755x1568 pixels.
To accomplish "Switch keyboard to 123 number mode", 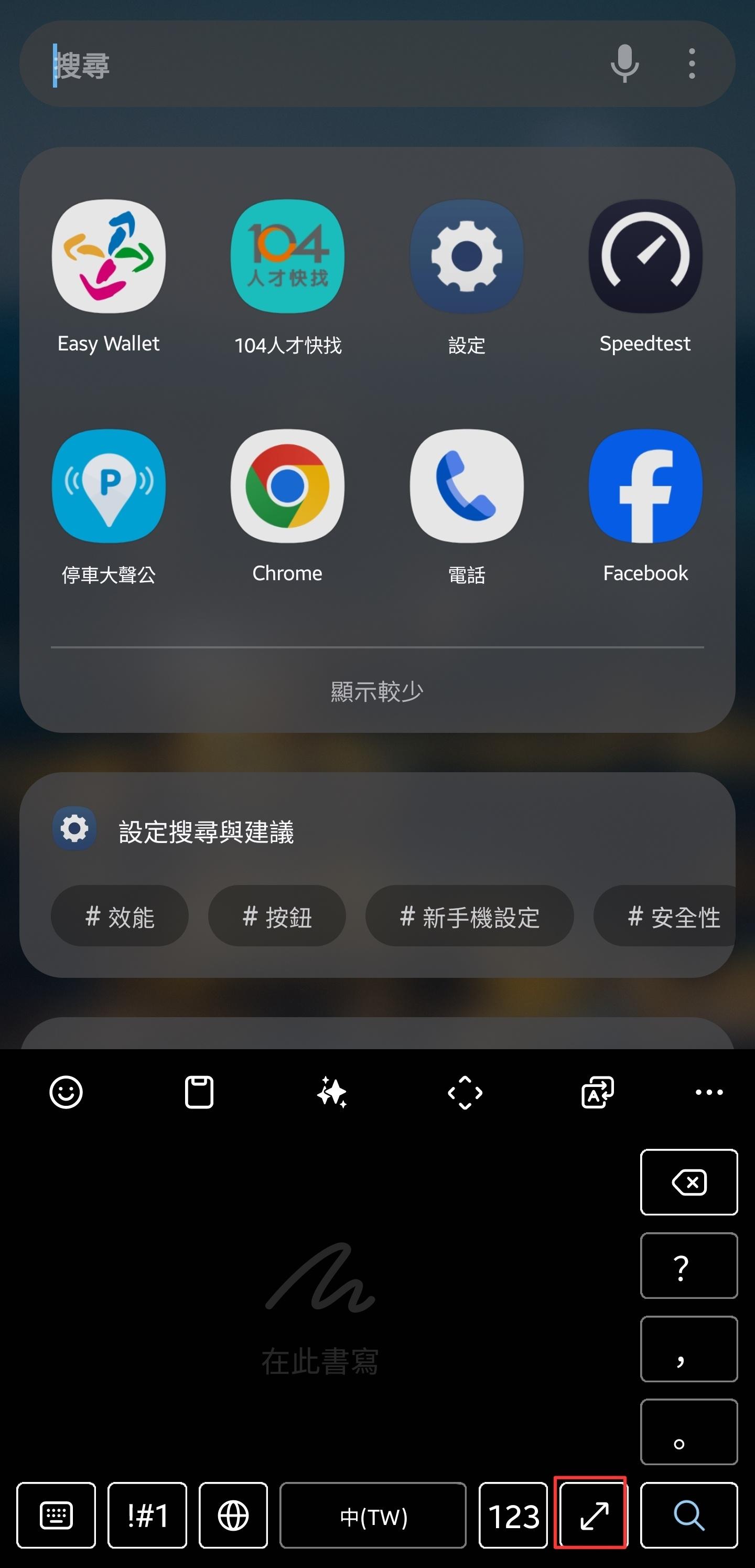I will 513,1516.
